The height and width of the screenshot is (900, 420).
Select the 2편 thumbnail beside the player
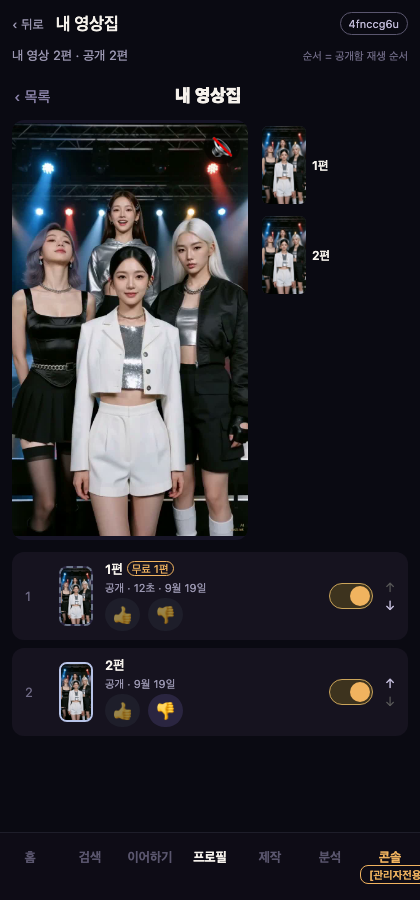[x=284, y=255]
